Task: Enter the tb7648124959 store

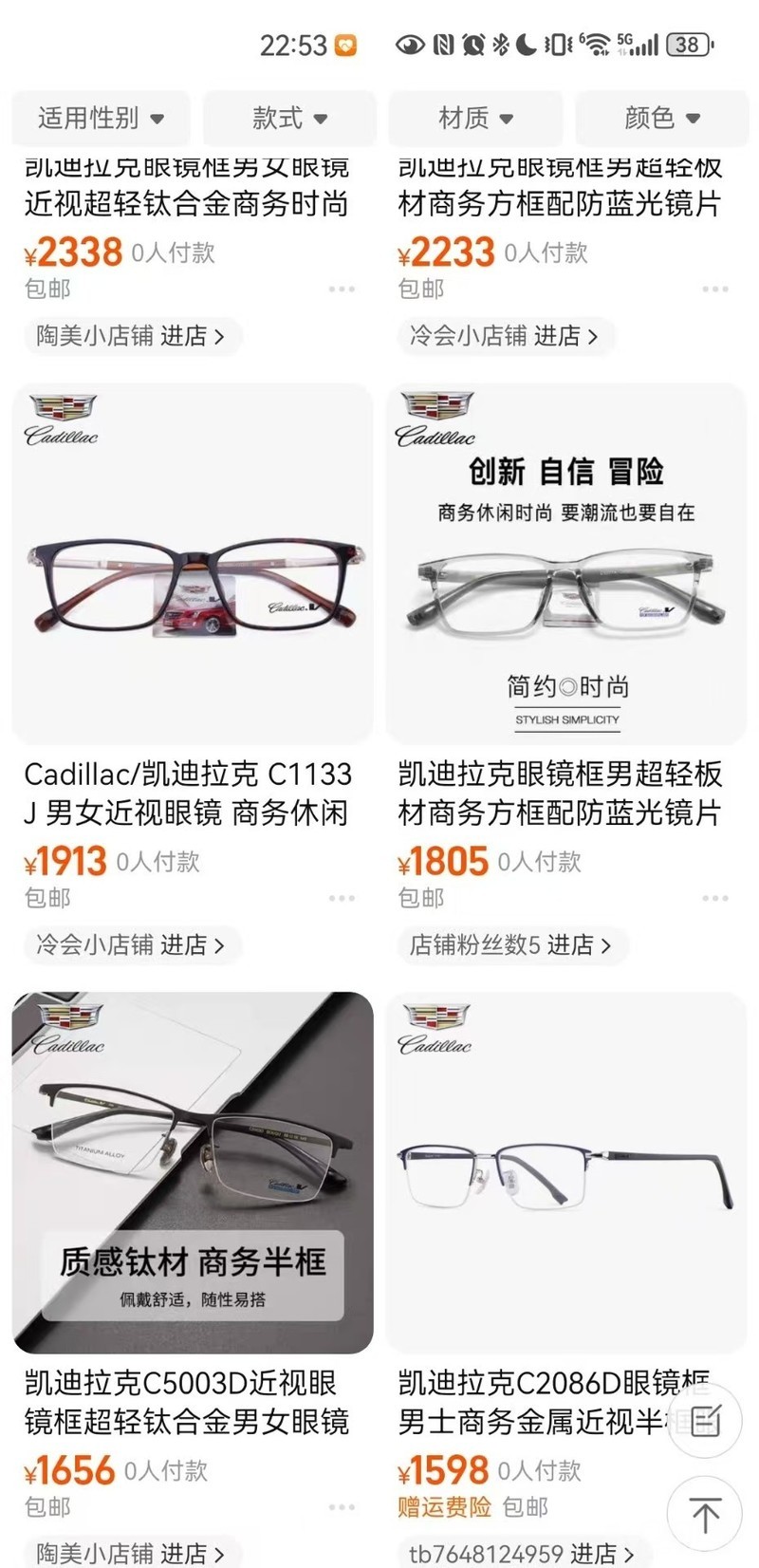Action: pos(521,1554)
